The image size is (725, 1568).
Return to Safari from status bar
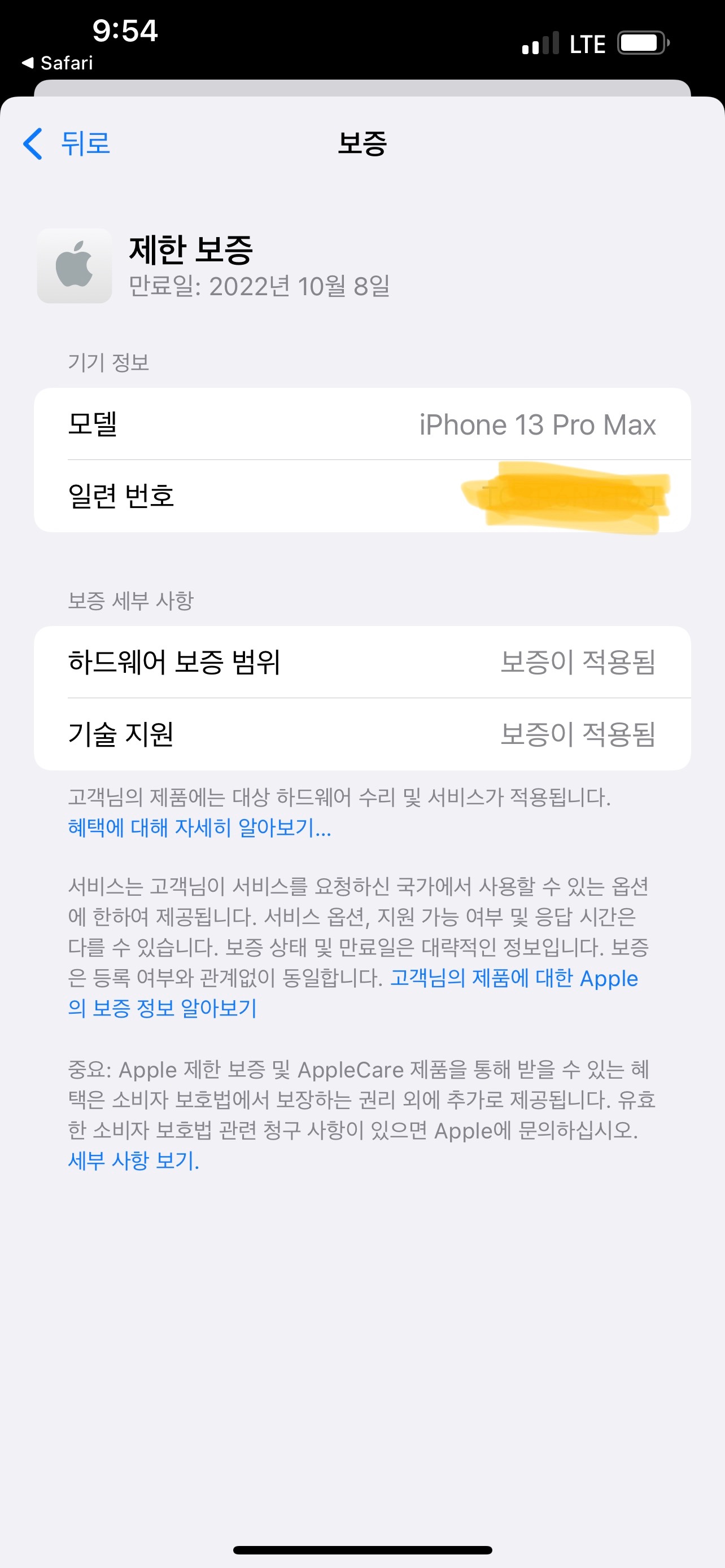click(x=58, y=63)
